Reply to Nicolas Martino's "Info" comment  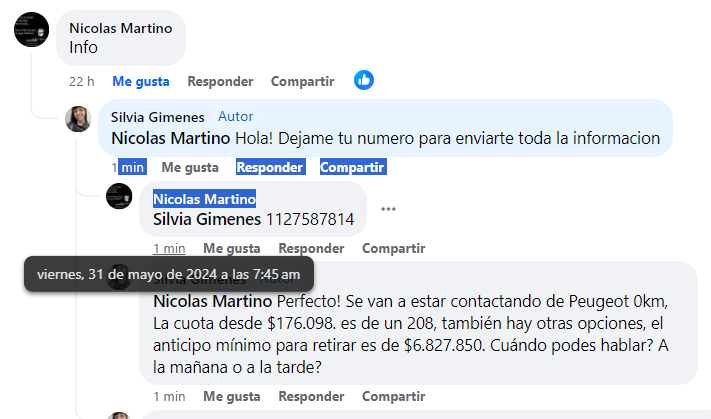(220, 81)
